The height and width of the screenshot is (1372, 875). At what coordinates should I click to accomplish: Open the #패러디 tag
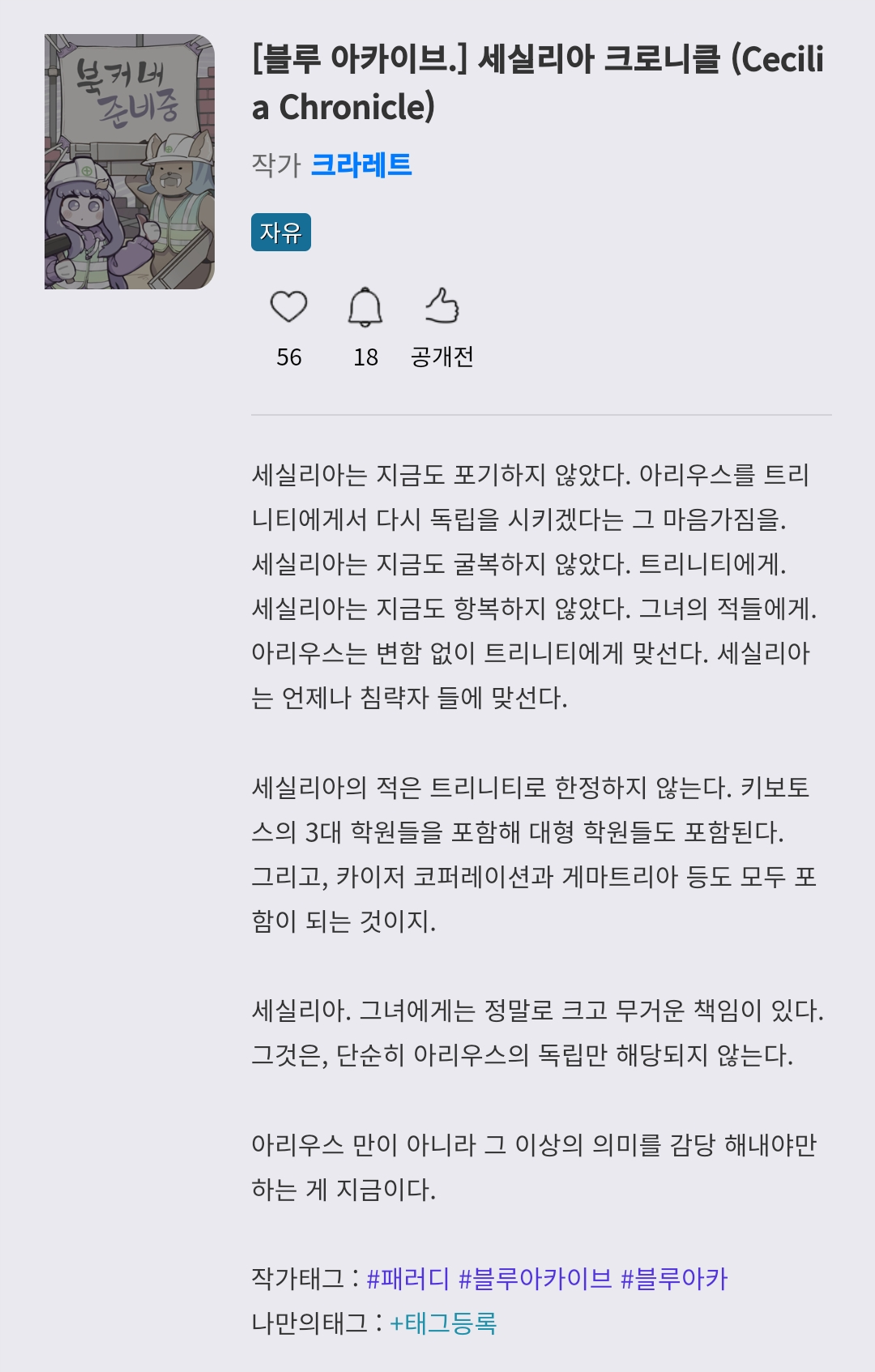click(408, 1279)
